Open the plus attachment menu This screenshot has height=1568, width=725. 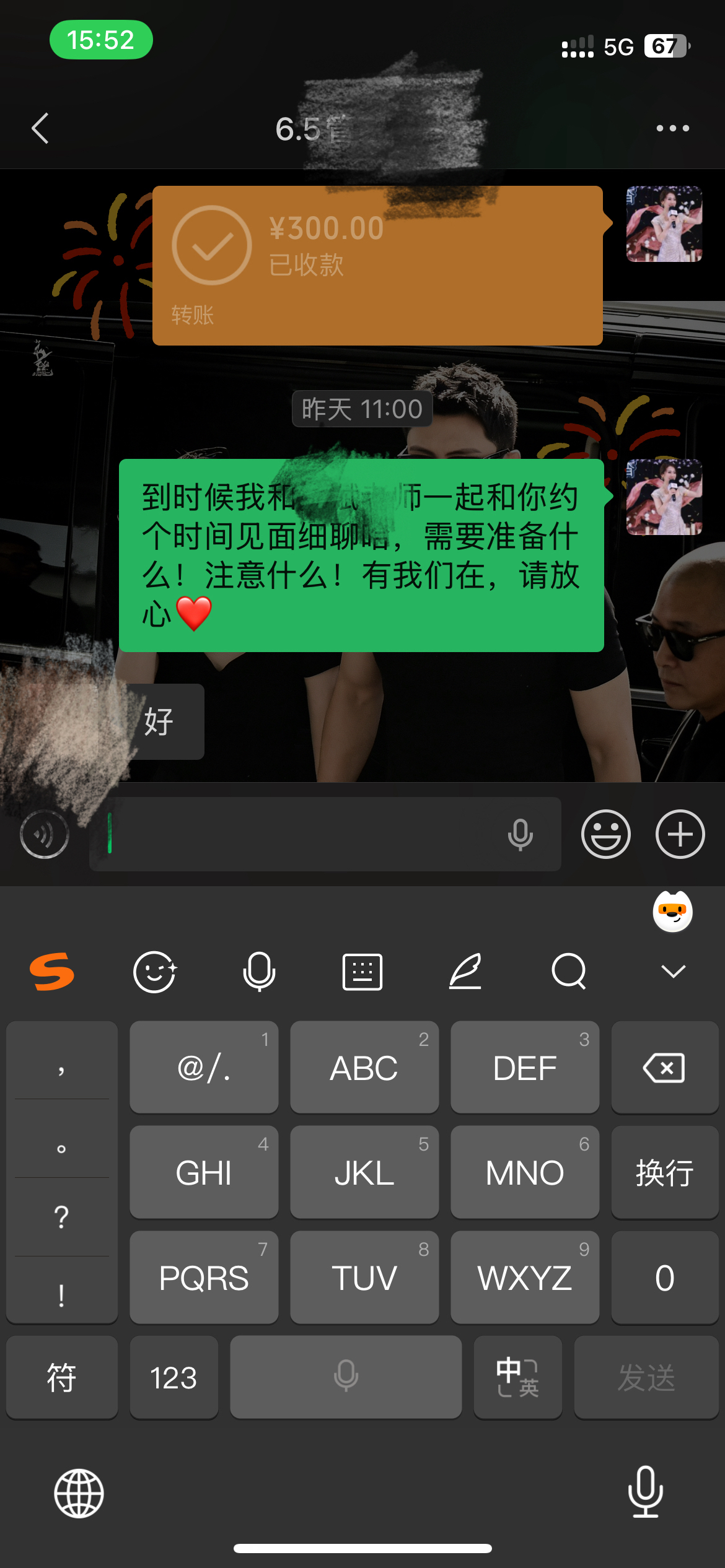pos(680,834)
